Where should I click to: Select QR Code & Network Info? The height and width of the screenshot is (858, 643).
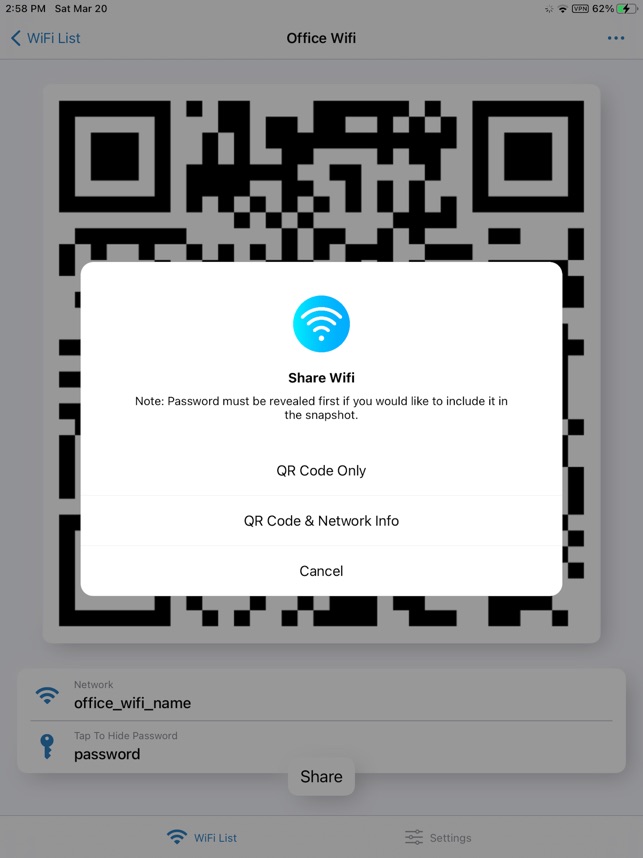321,521
